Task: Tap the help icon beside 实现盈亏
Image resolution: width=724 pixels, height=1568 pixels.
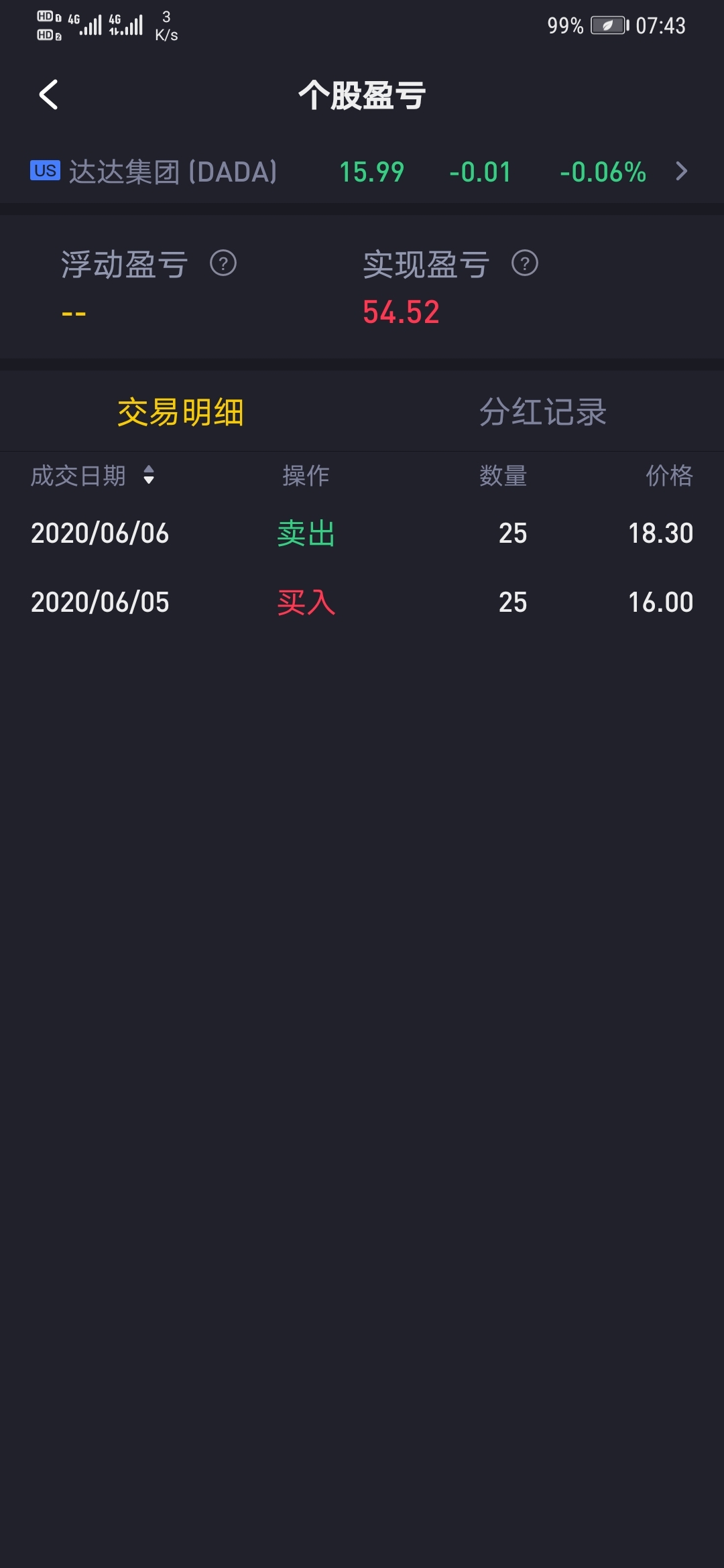Action: (525, 263)
